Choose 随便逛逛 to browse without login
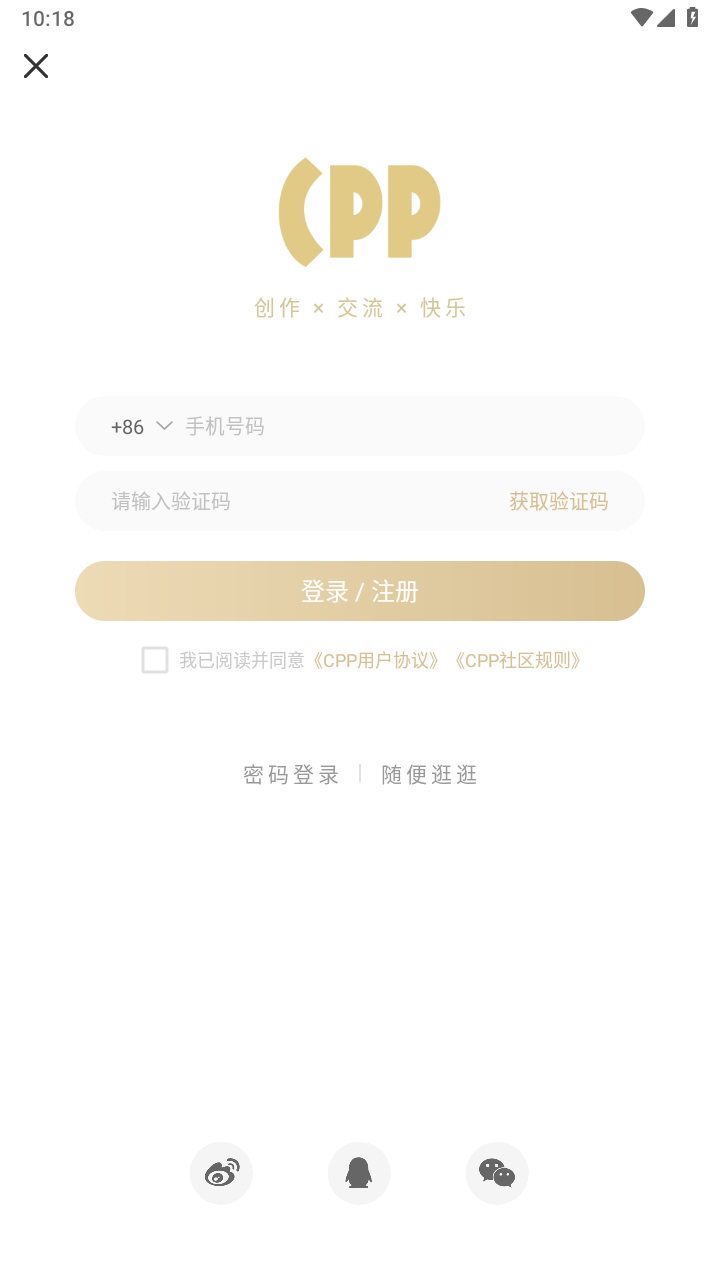 429,774
